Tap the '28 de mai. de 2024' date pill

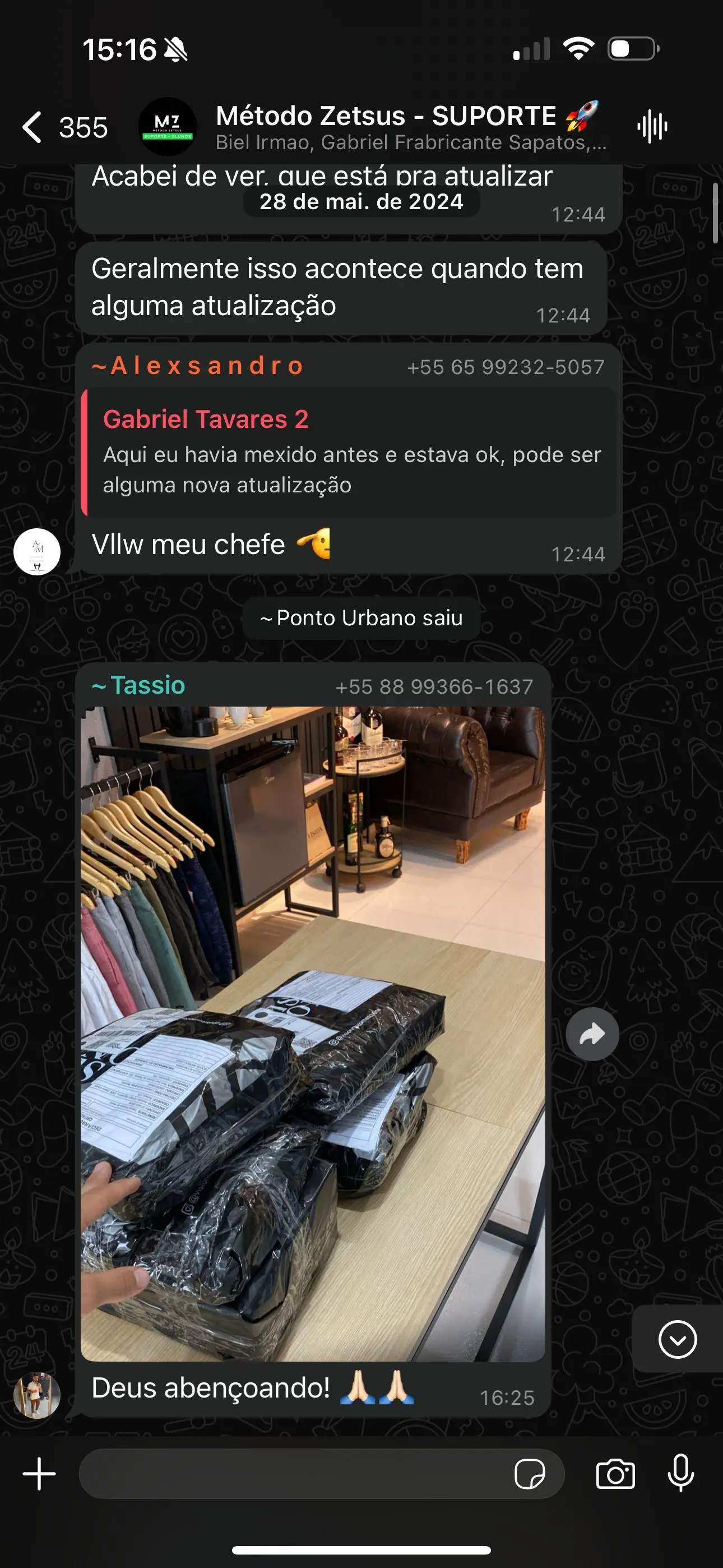[x=361, y=202]
